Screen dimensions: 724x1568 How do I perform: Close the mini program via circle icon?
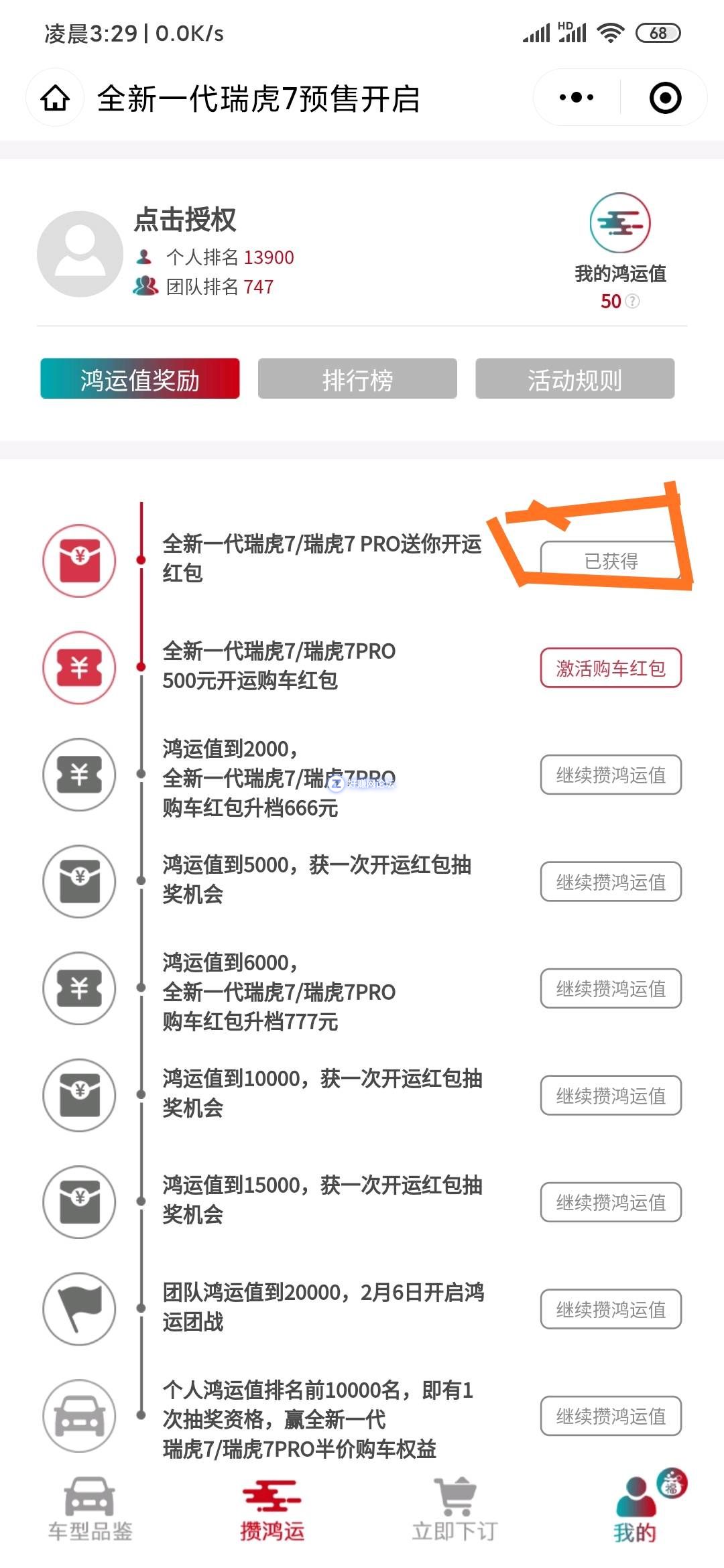[665, 98]
